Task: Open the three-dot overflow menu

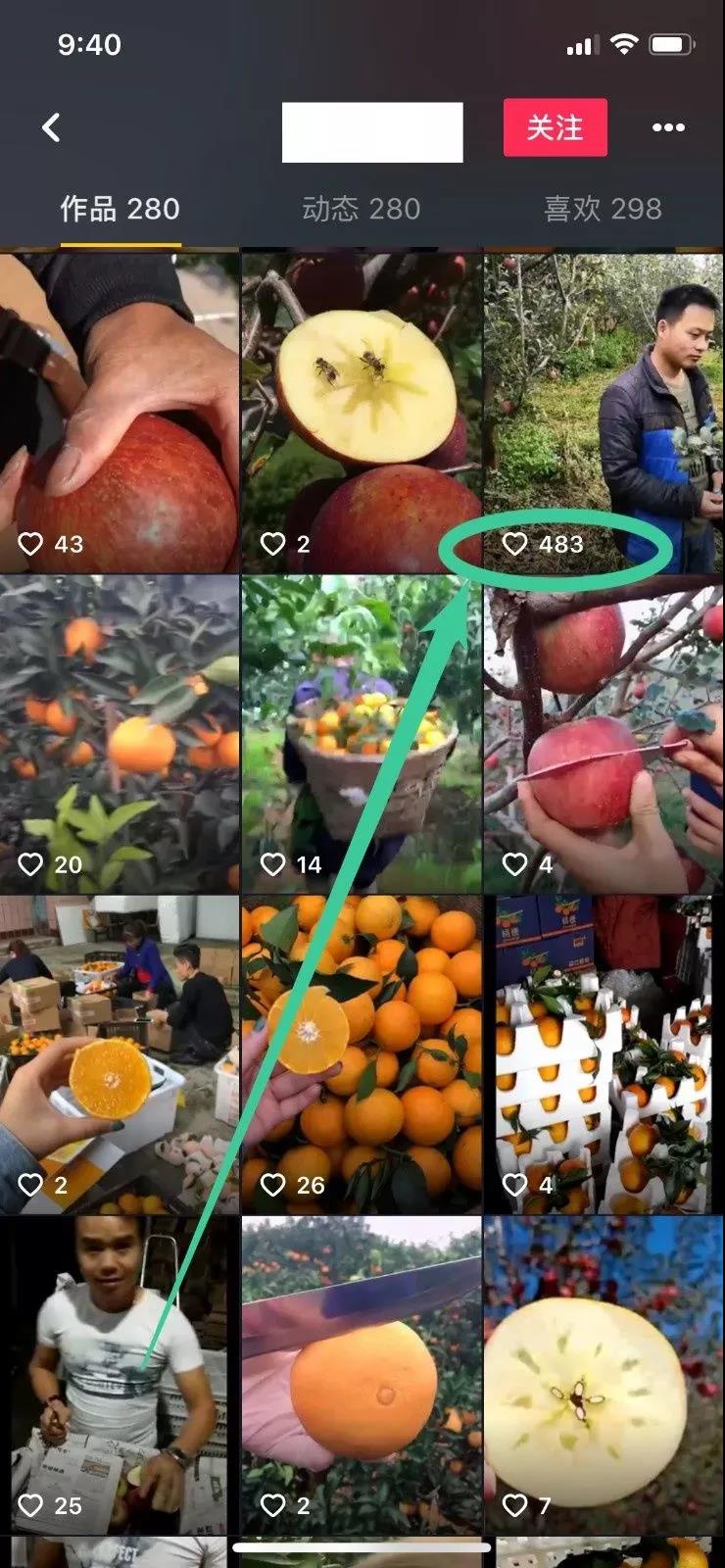Action: click(x=668, y=127)
